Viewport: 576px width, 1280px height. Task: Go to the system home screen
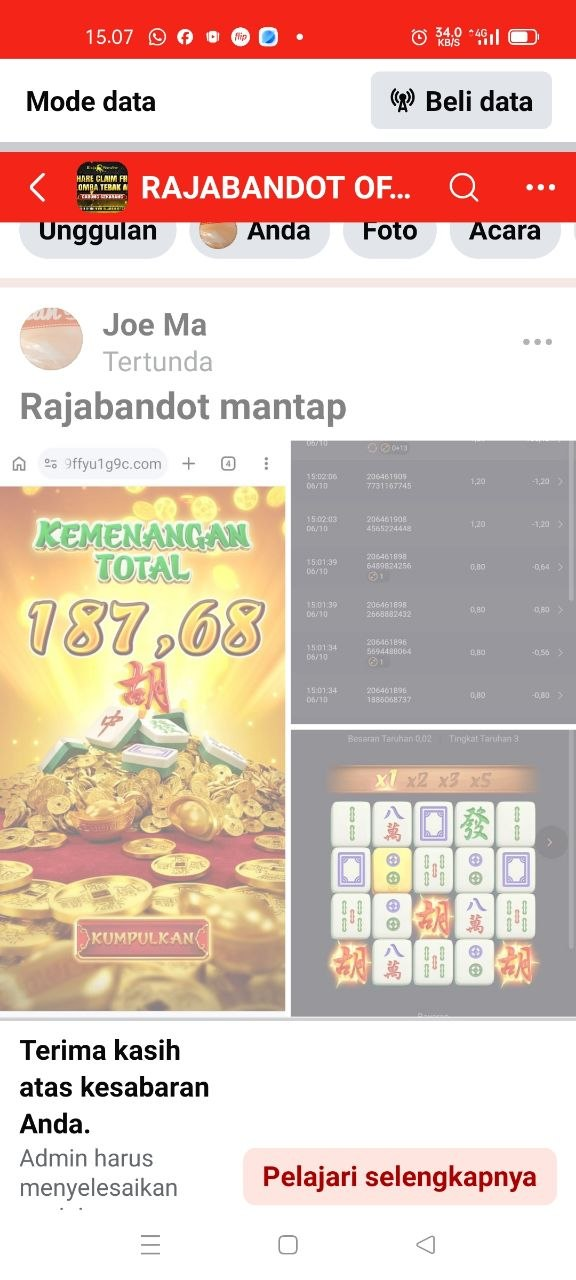pos(288,1245)
